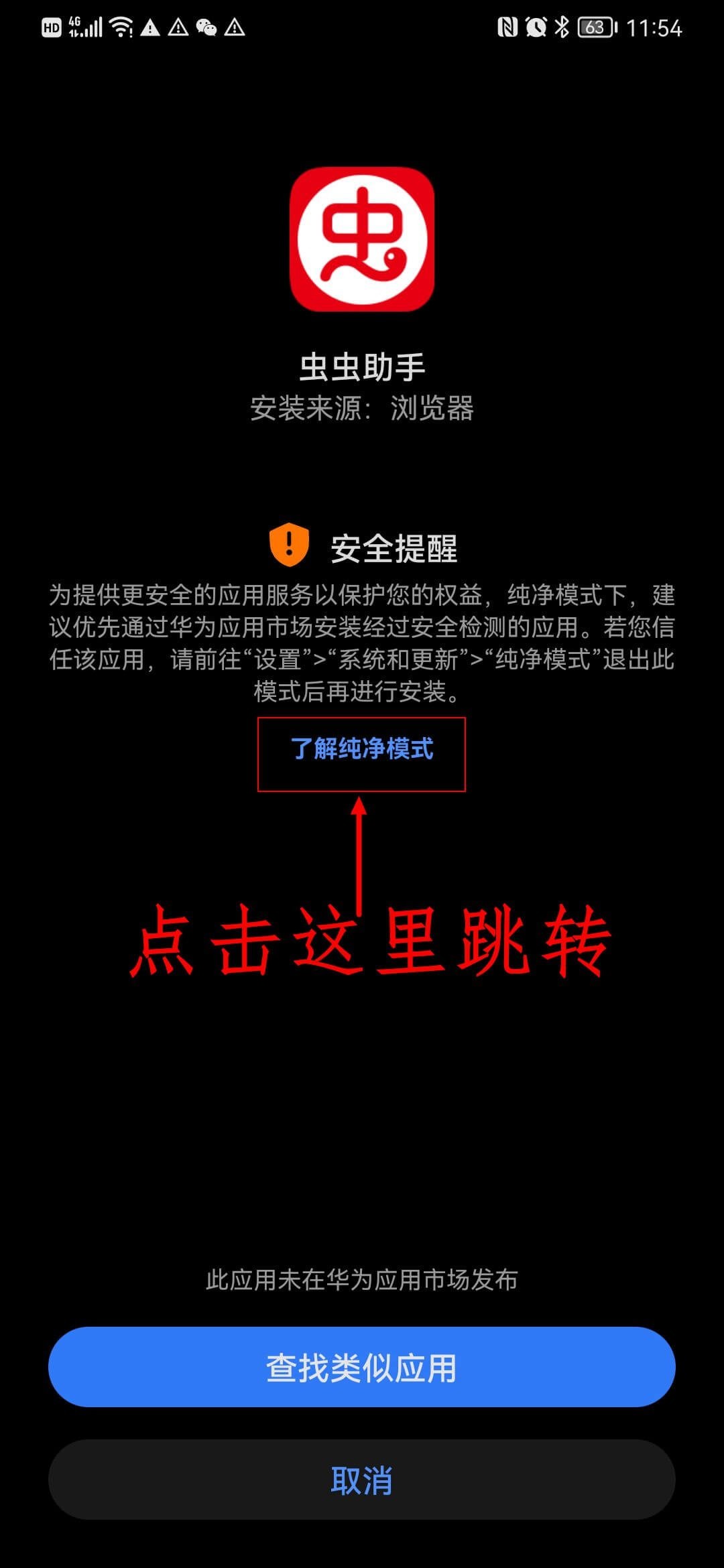Cancel installation with 取消

[x=361, y=1480]
